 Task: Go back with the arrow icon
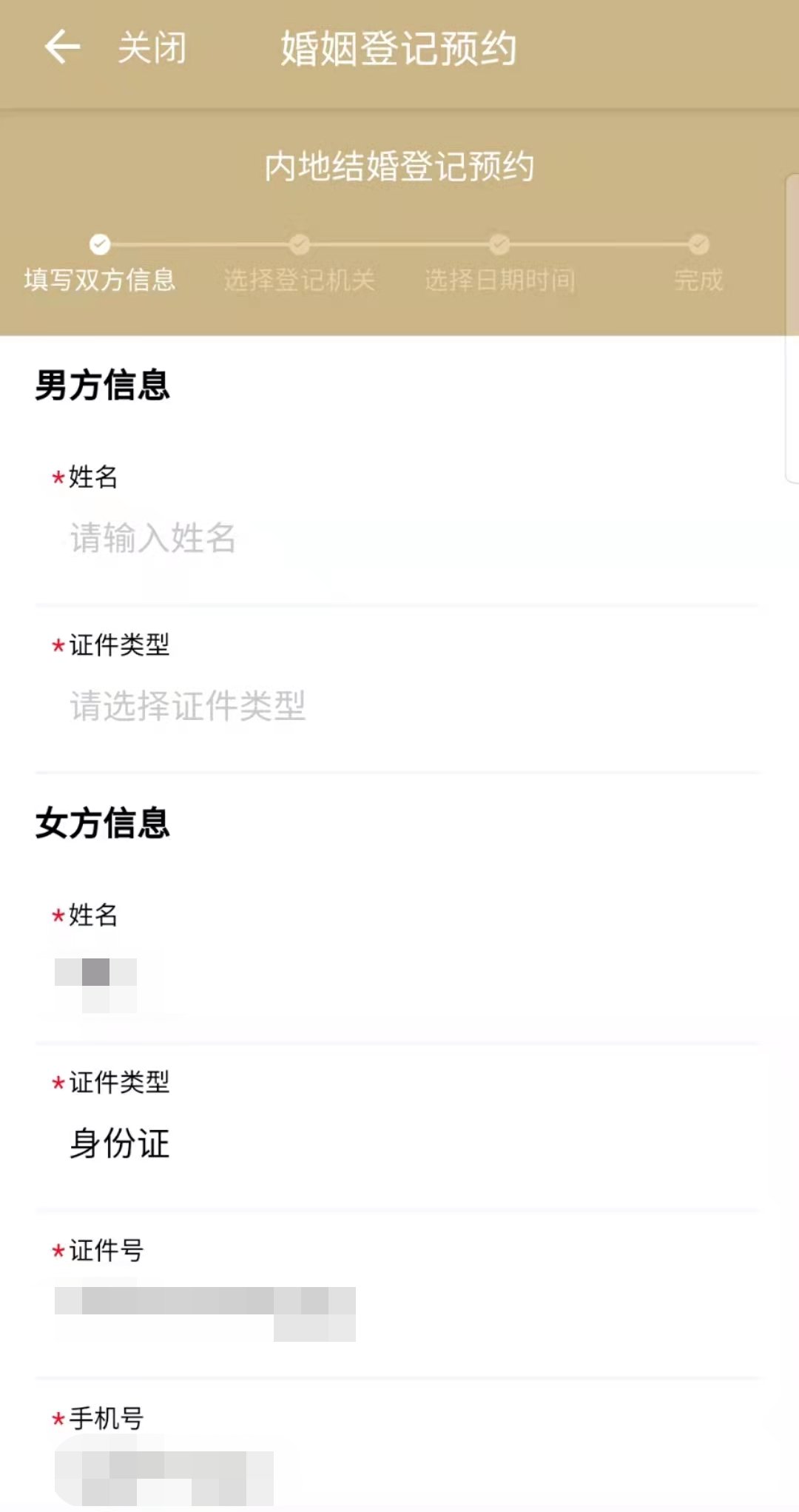coord(62,48)
